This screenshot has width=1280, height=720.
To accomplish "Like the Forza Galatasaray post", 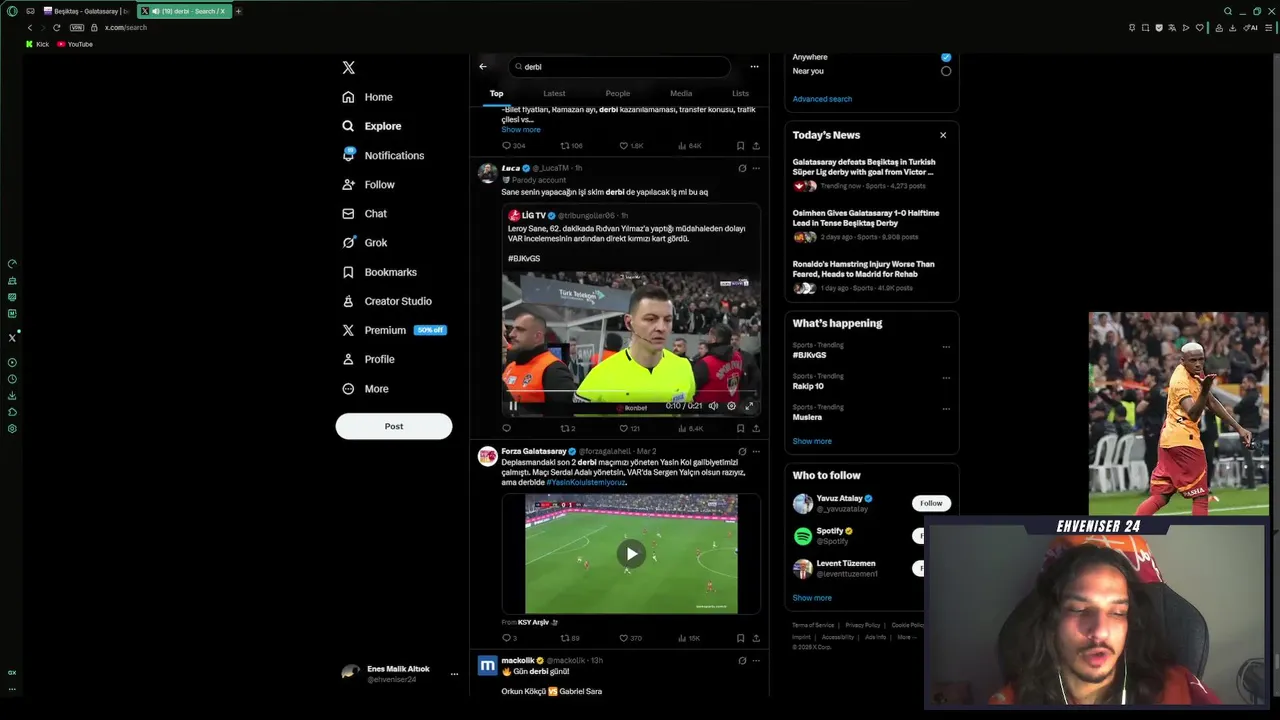I will click(624, 638).
